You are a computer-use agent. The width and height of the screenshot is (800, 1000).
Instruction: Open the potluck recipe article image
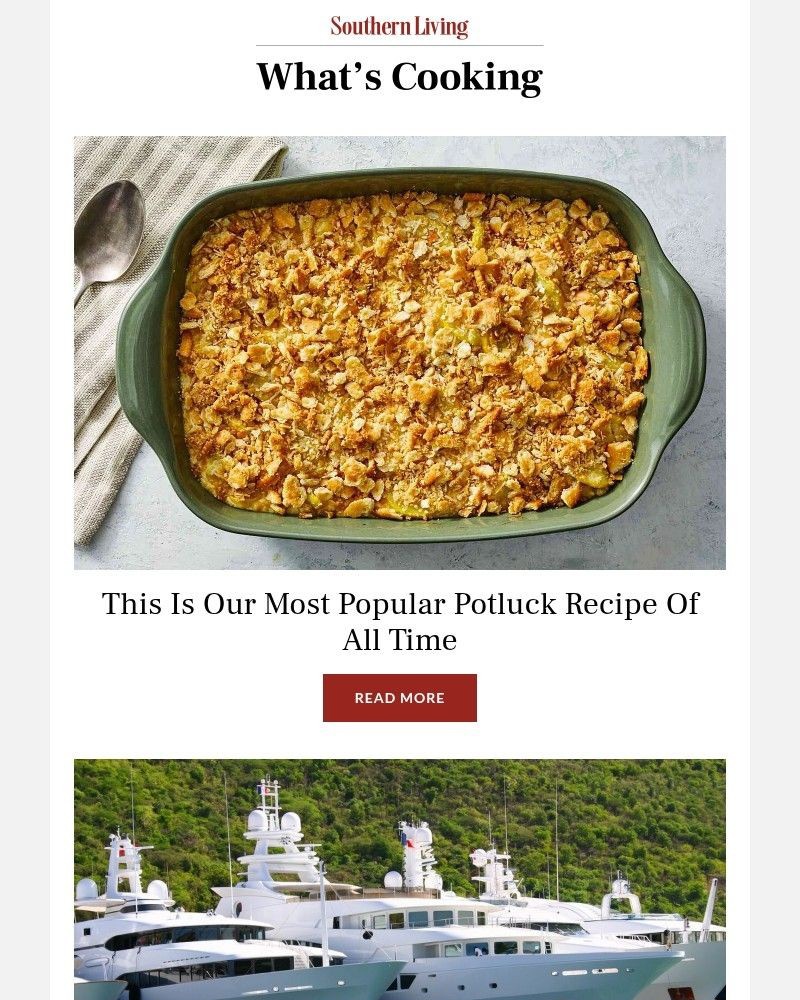click(x=399, y=352)
